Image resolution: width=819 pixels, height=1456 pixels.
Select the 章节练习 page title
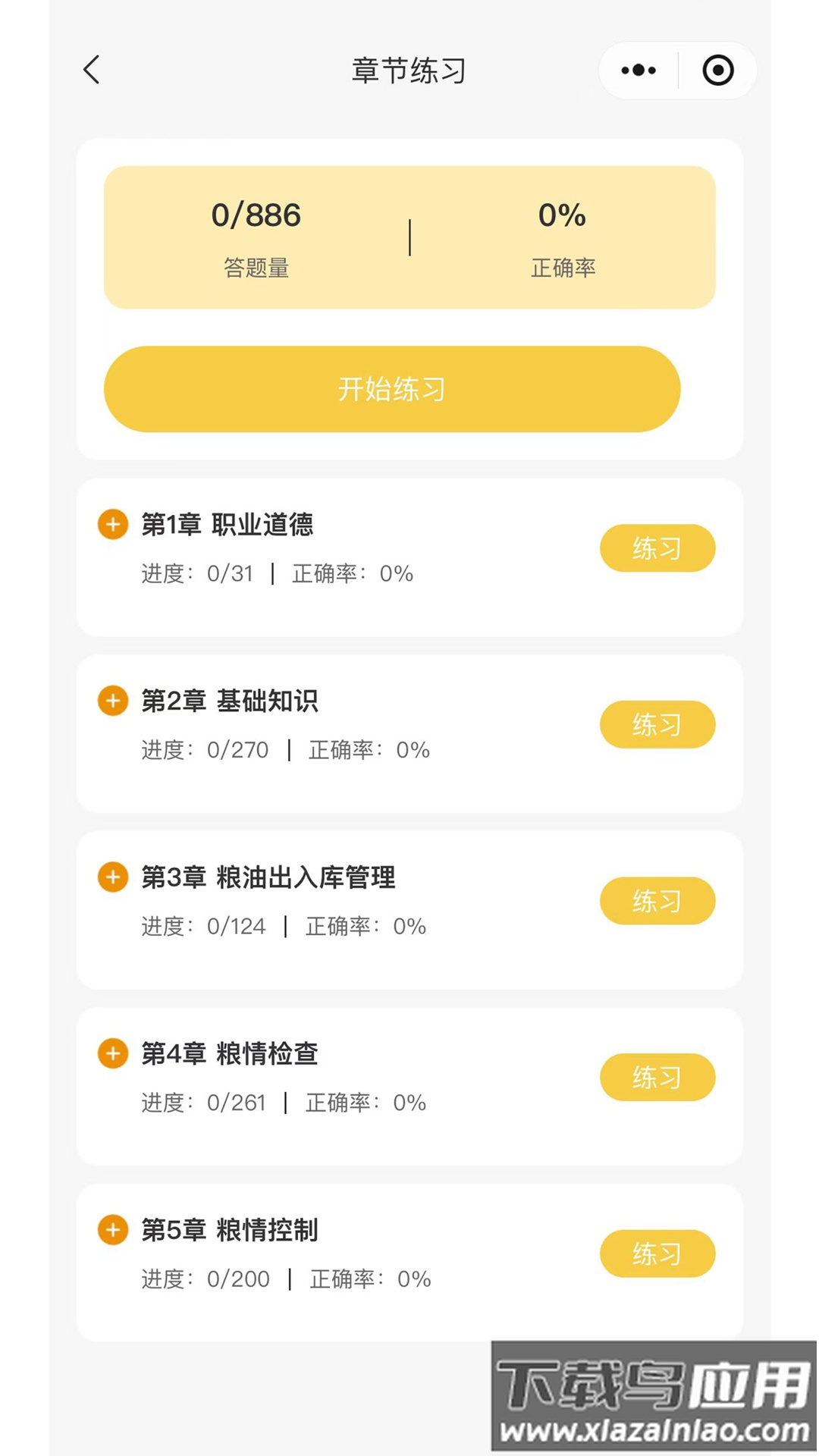pyautogui.click(x=408, y=70)
